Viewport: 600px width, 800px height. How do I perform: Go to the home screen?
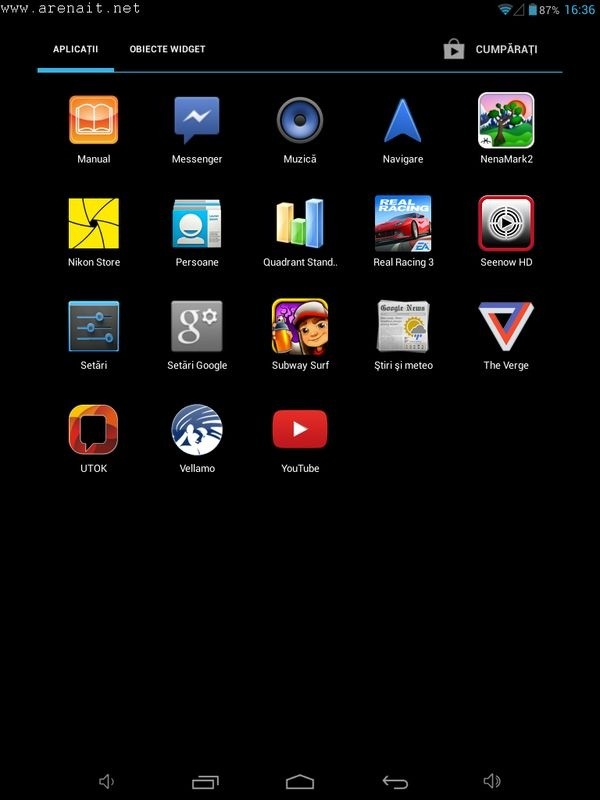pyautogui.click(x=300, y=781)
